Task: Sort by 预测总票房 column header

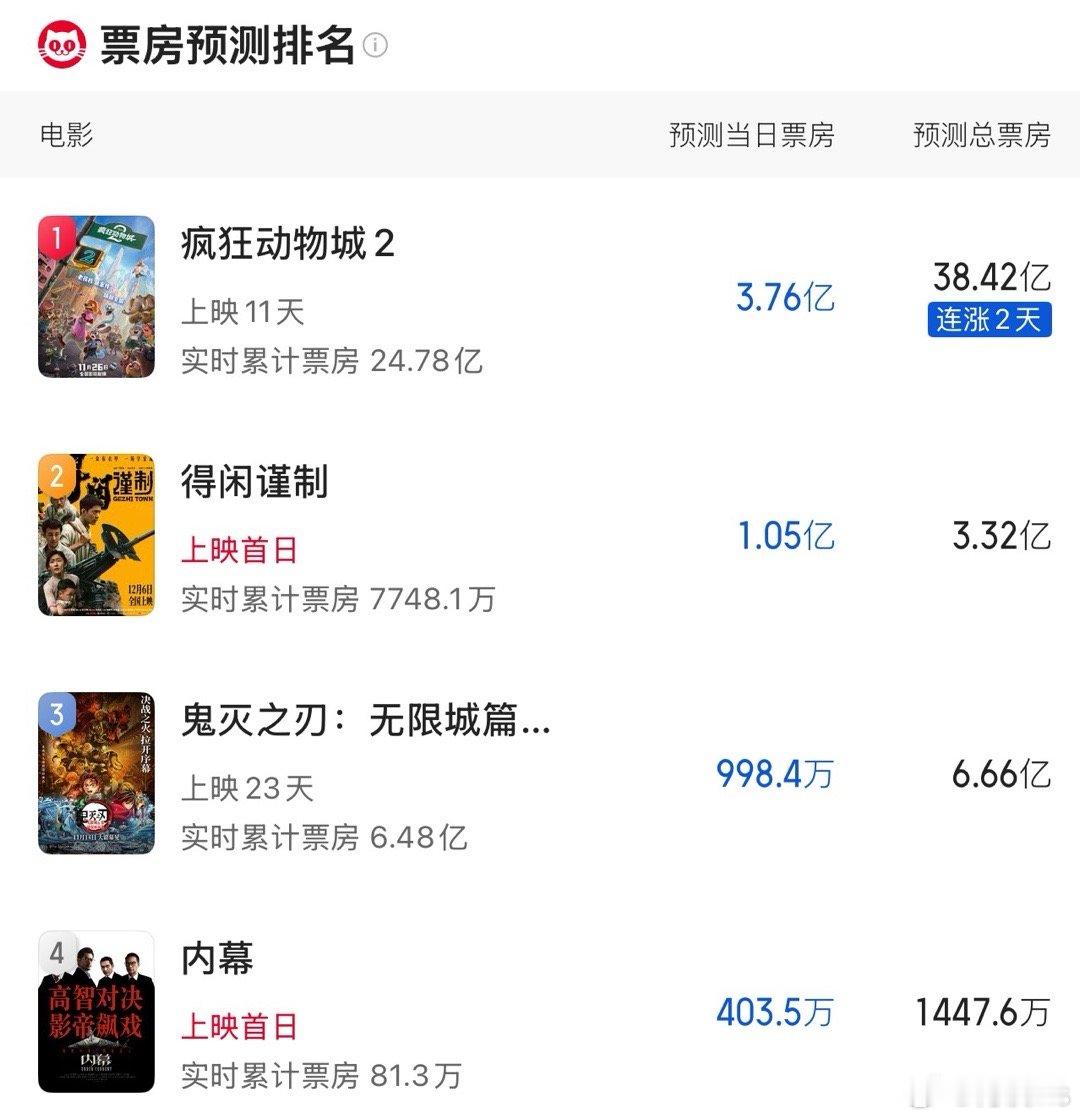Action: [980, 134]
